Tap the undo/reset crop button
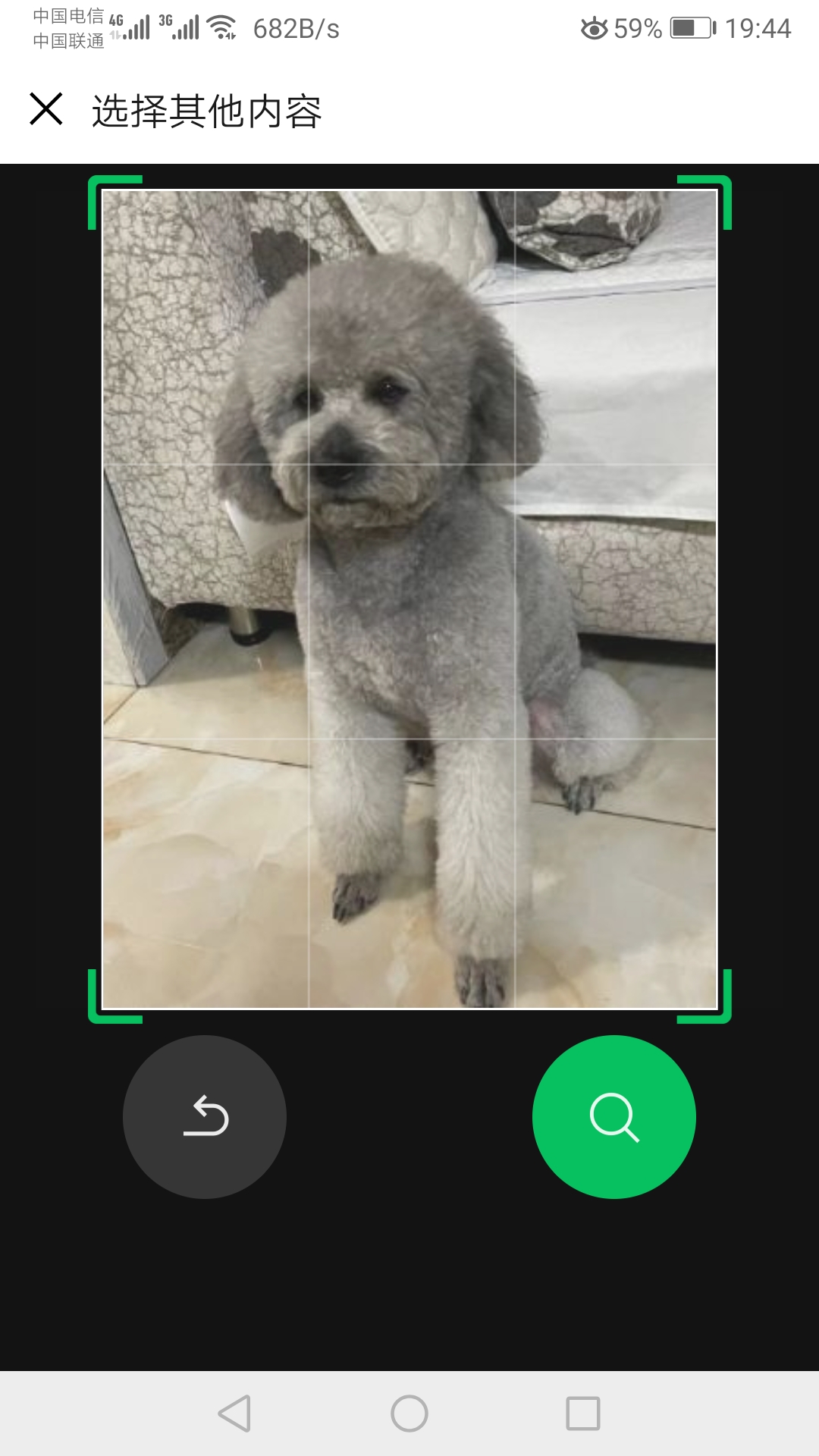This screenshot has height=1456, width=819. [205, 1116]
